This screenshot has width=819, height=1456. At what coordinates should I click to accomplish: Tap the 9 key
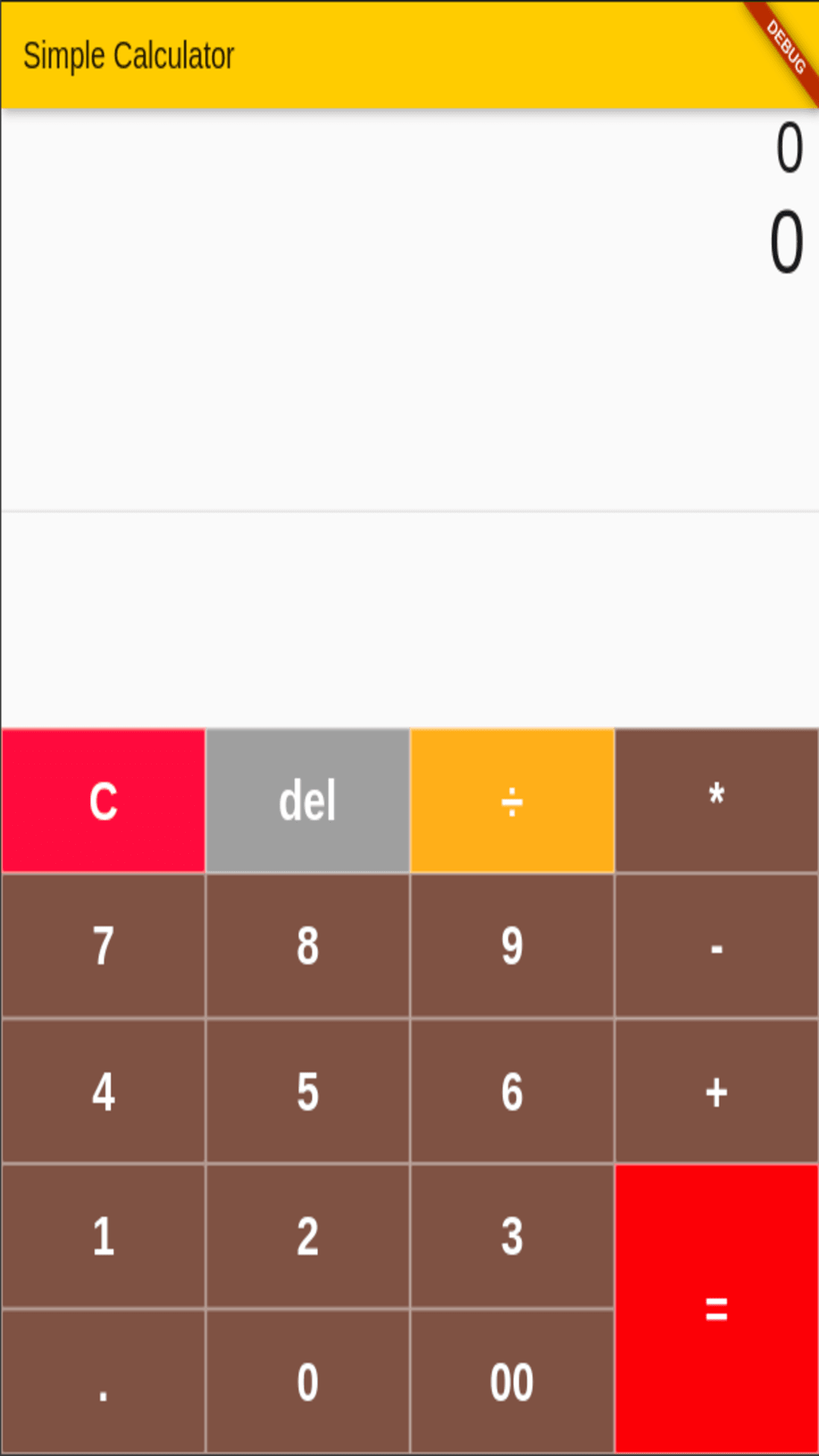512,946
